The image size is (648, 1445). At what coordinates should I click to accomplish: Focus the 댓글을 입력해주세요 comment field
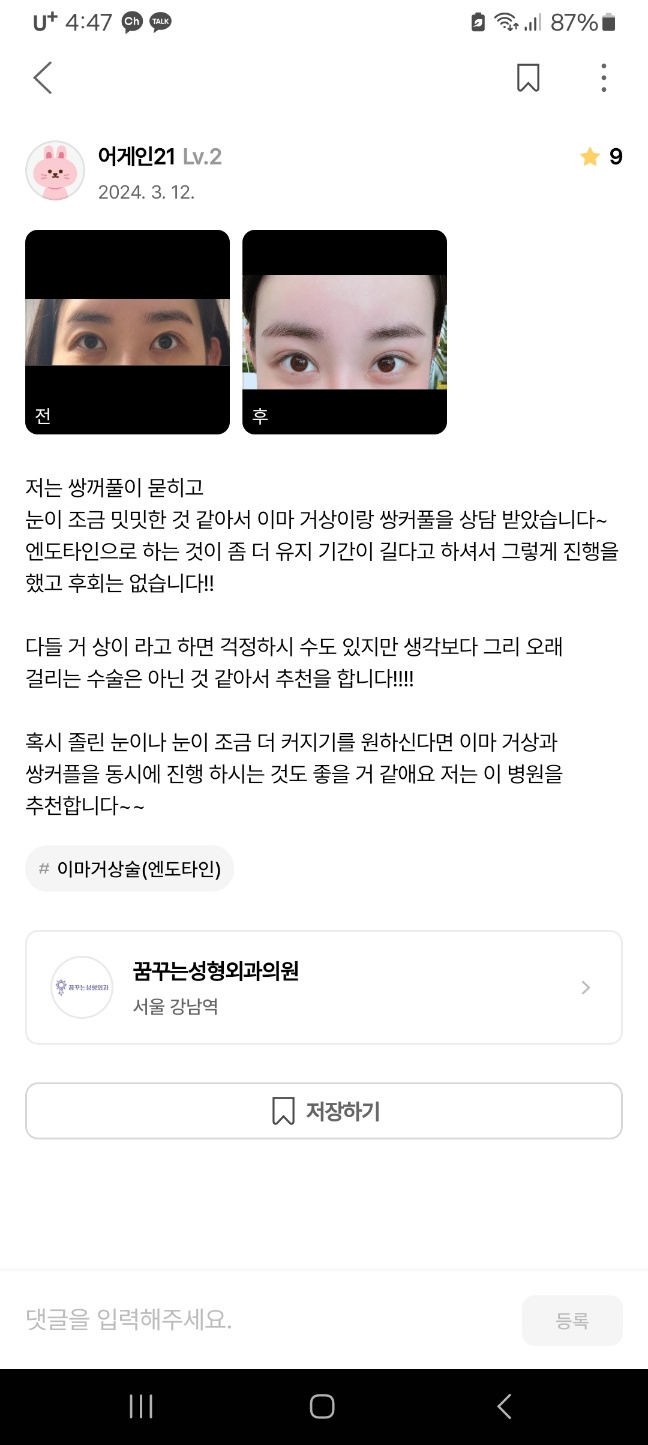tap(260, 1320)
